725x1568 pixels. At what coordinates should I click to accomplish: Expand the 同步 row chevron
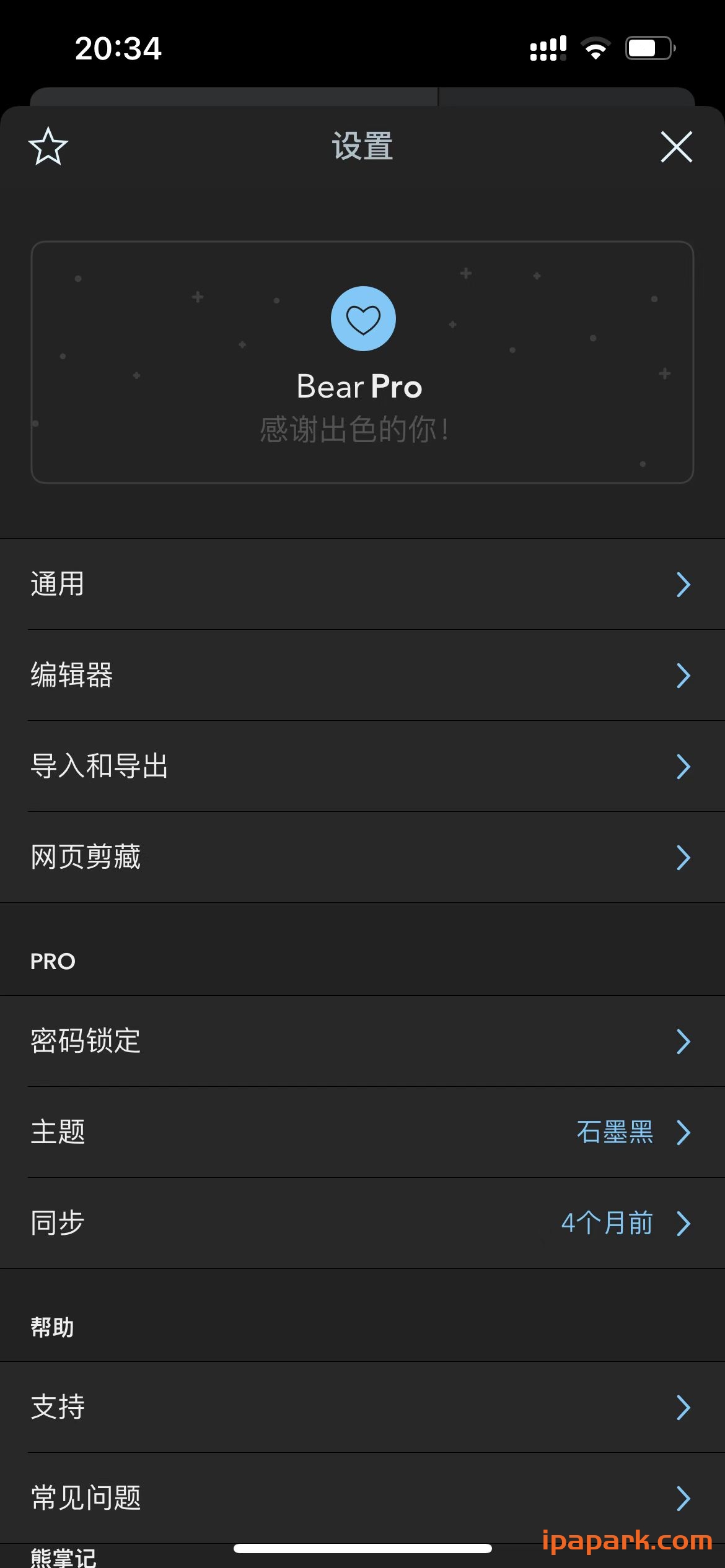(683, 1223)
